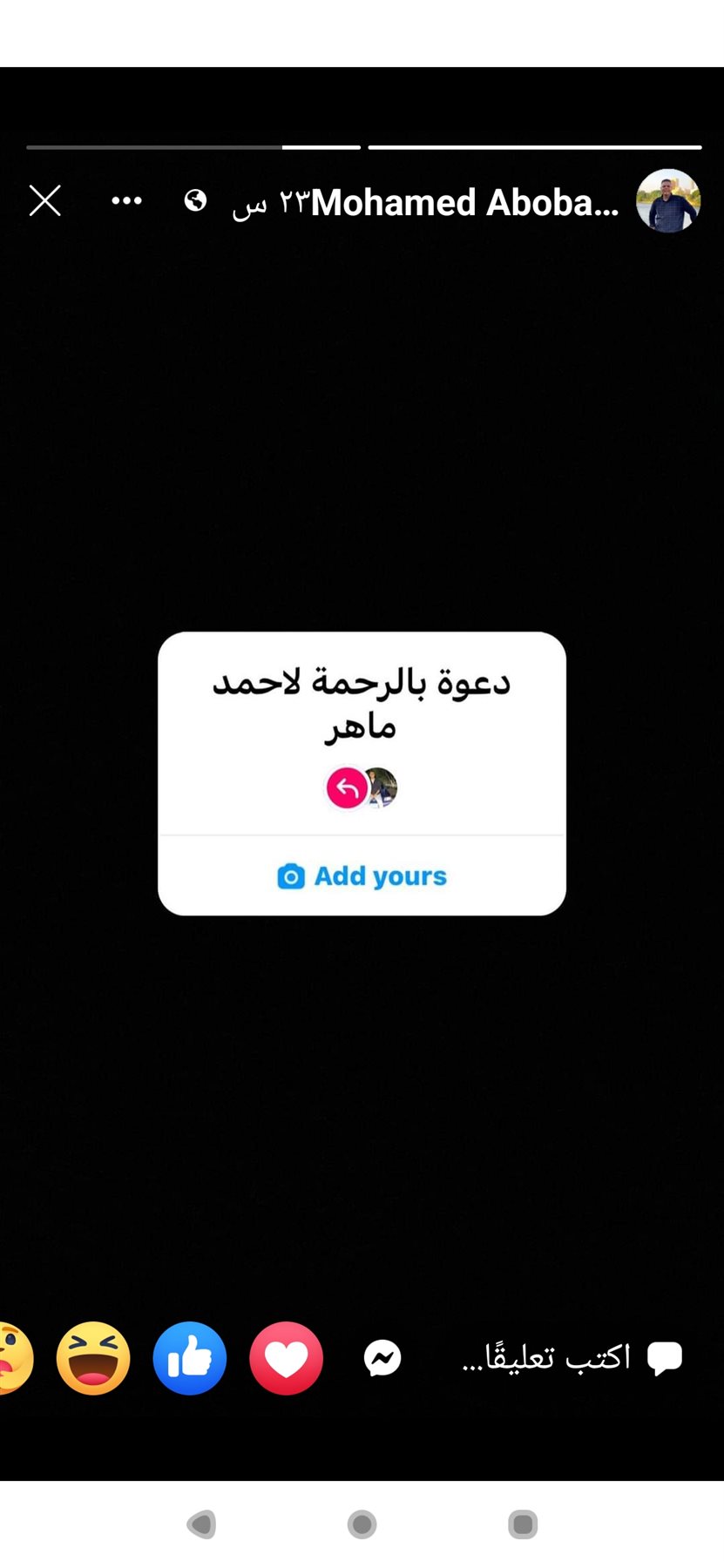React with the love heart
The height and width of the screenshot is (1568, 724).
tap(286, 1358)
